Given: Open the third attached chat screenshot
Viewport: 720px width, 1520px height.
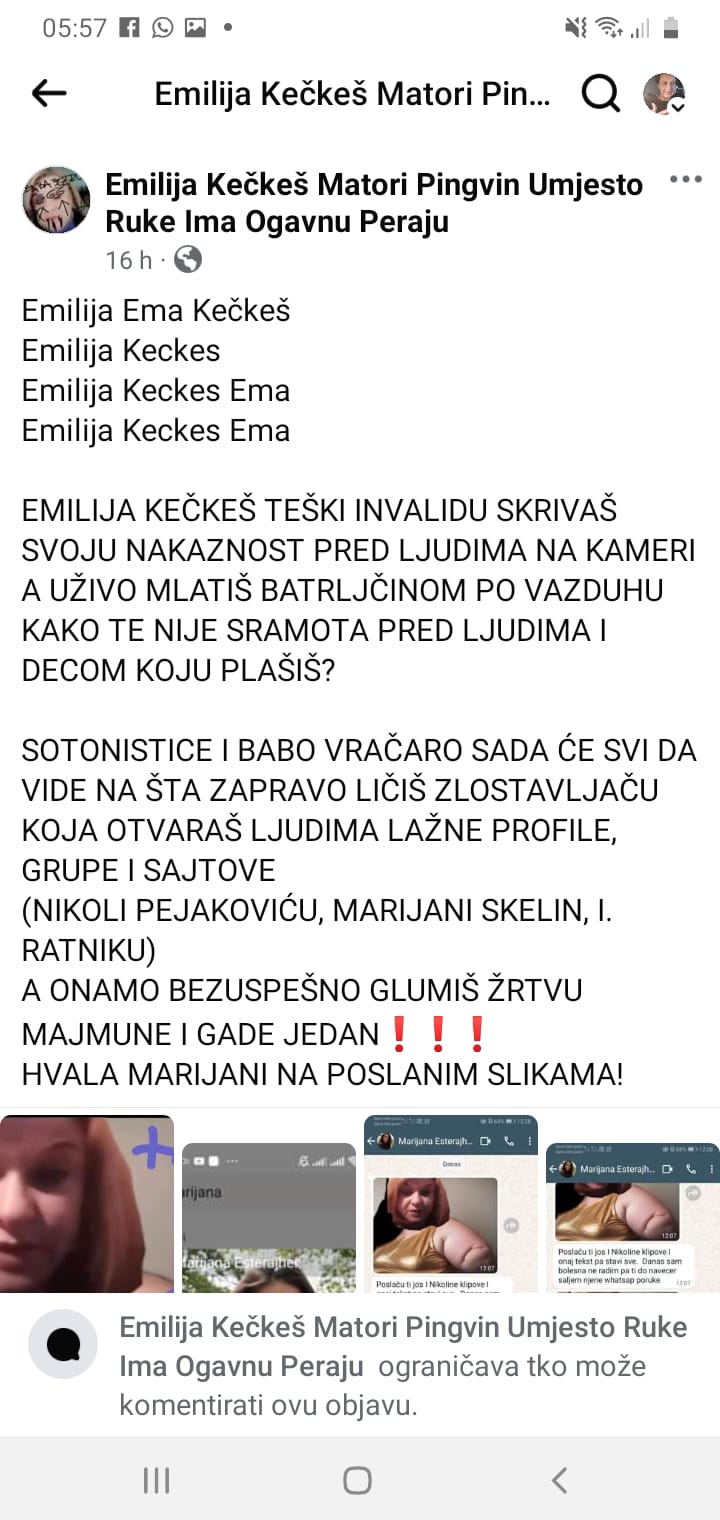Looking at the screenshot, I should [x=450, y=1204].
